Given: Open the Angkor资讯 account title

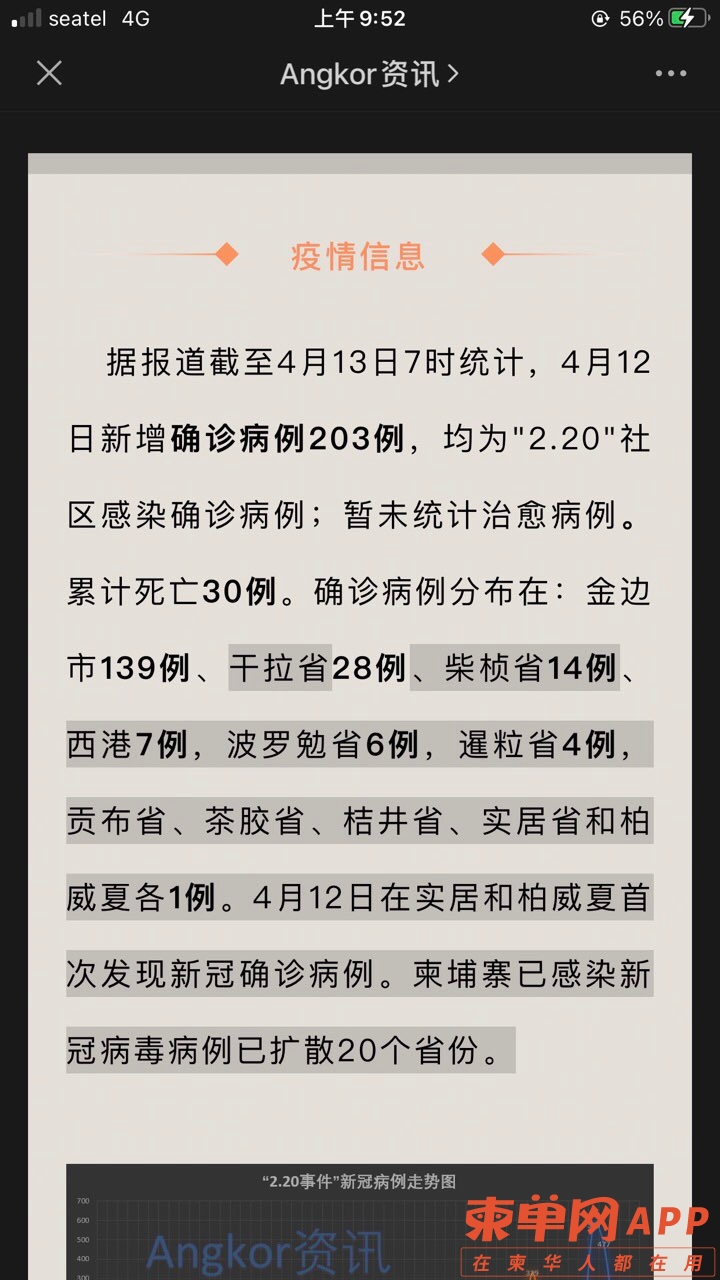Looking at the screenshot, I should [x=368, y=74].
